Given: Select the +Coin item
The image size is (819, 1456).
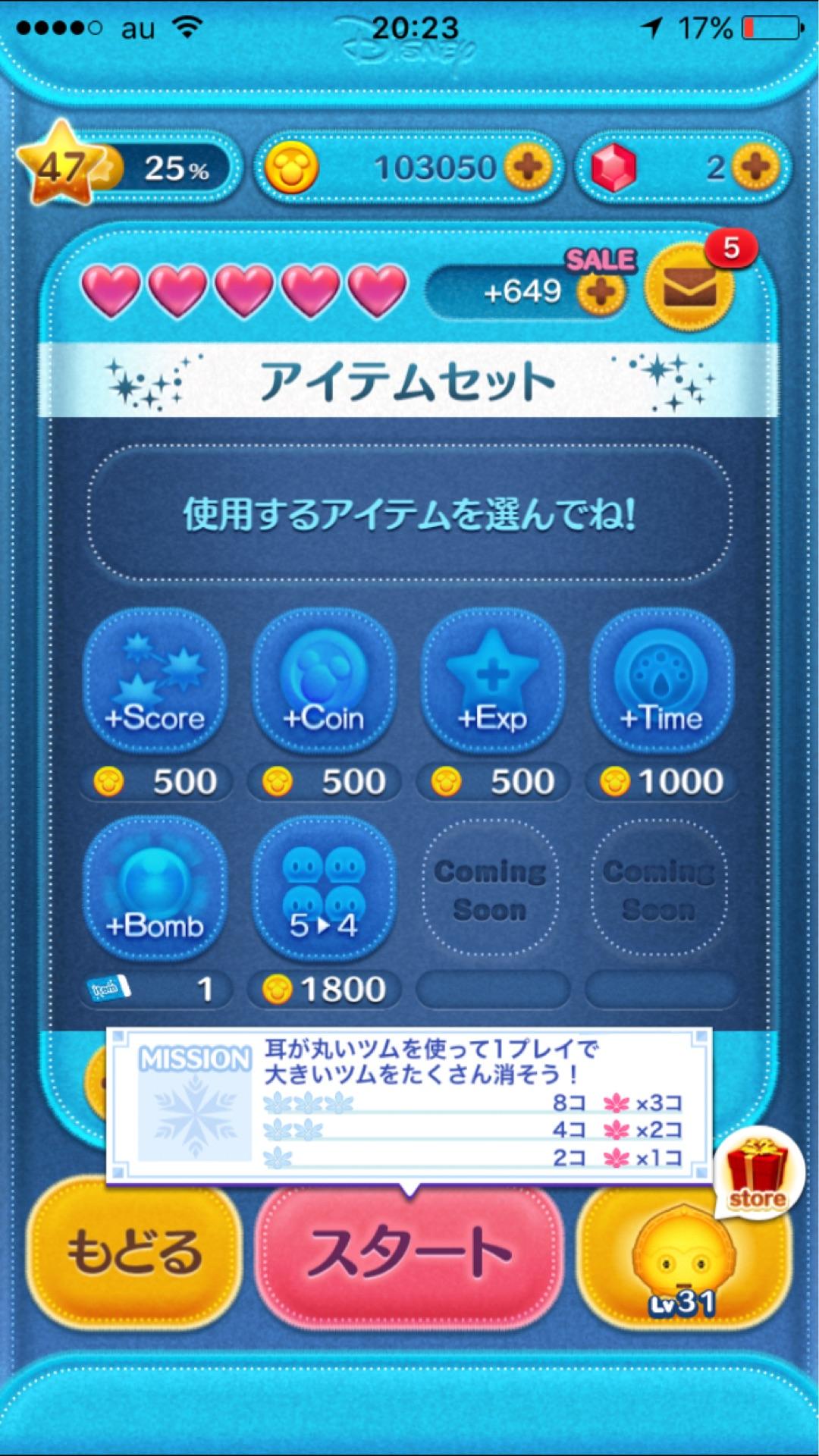Looking at the screenshot, I should [324, 679].
